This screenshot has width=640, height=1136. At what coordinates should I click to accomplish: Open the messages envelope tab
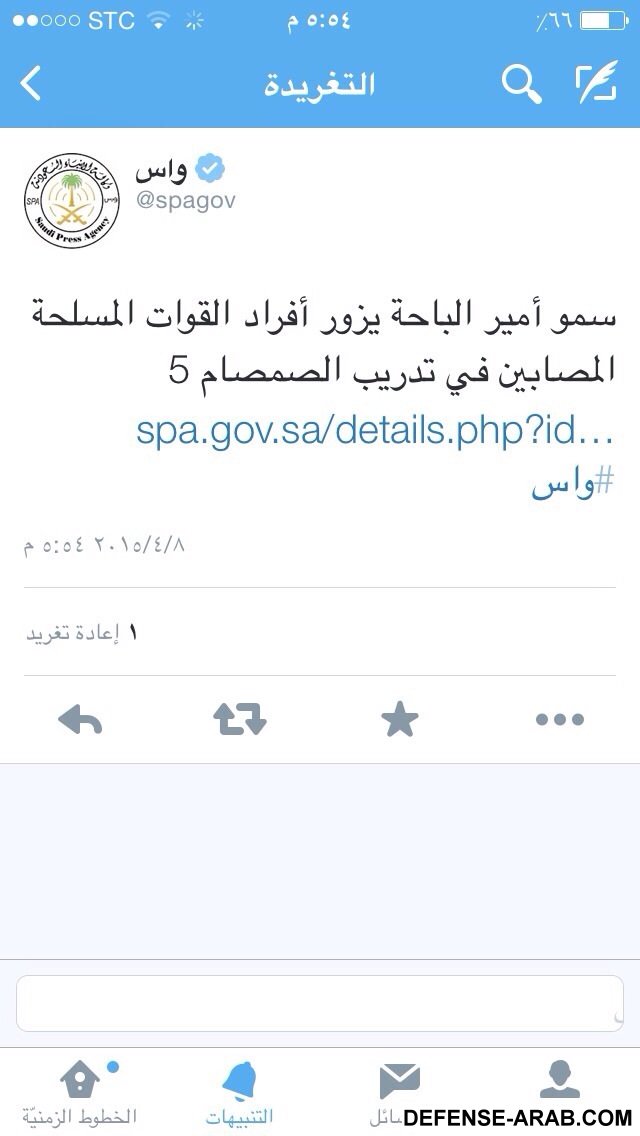coord(400,1082)
